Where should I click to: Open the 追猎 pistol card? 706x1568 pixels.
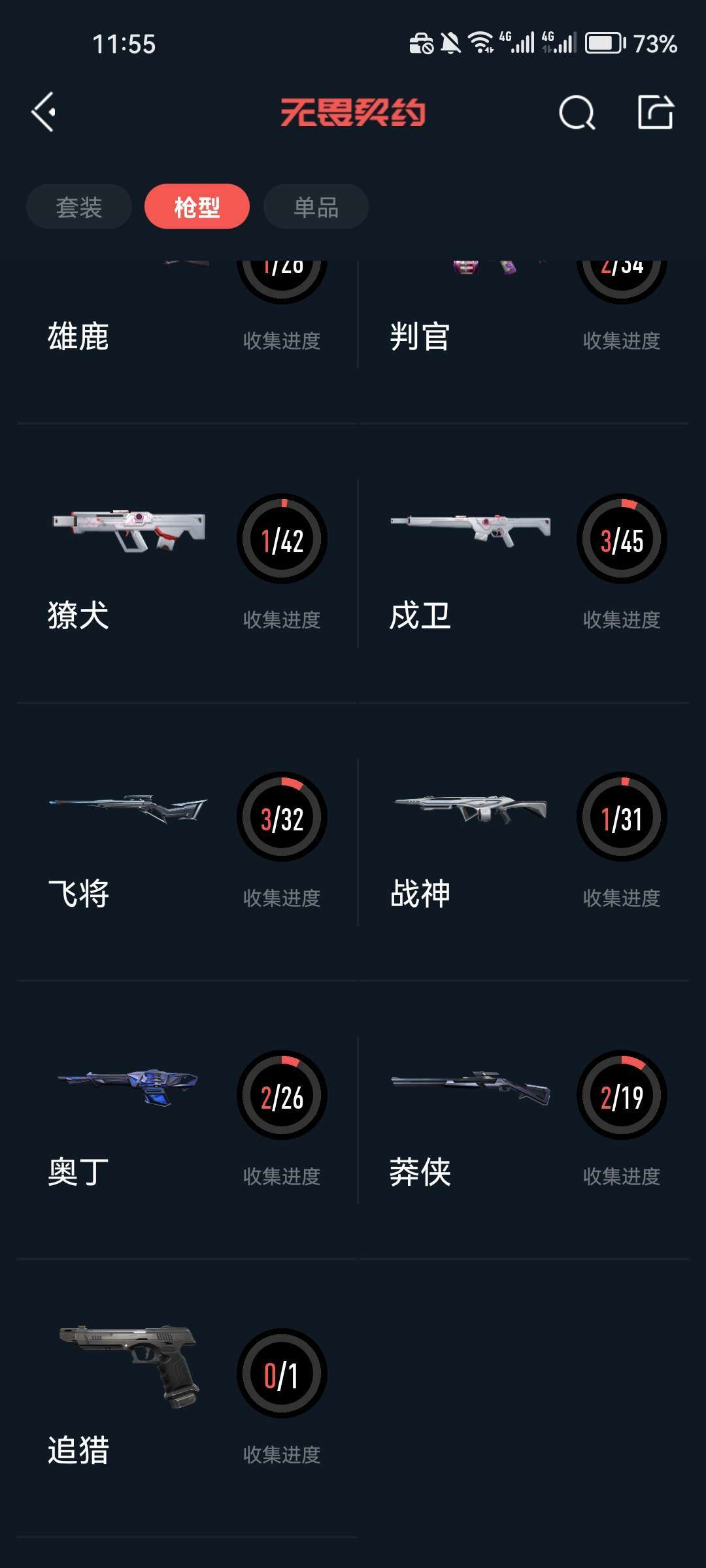186,1398
